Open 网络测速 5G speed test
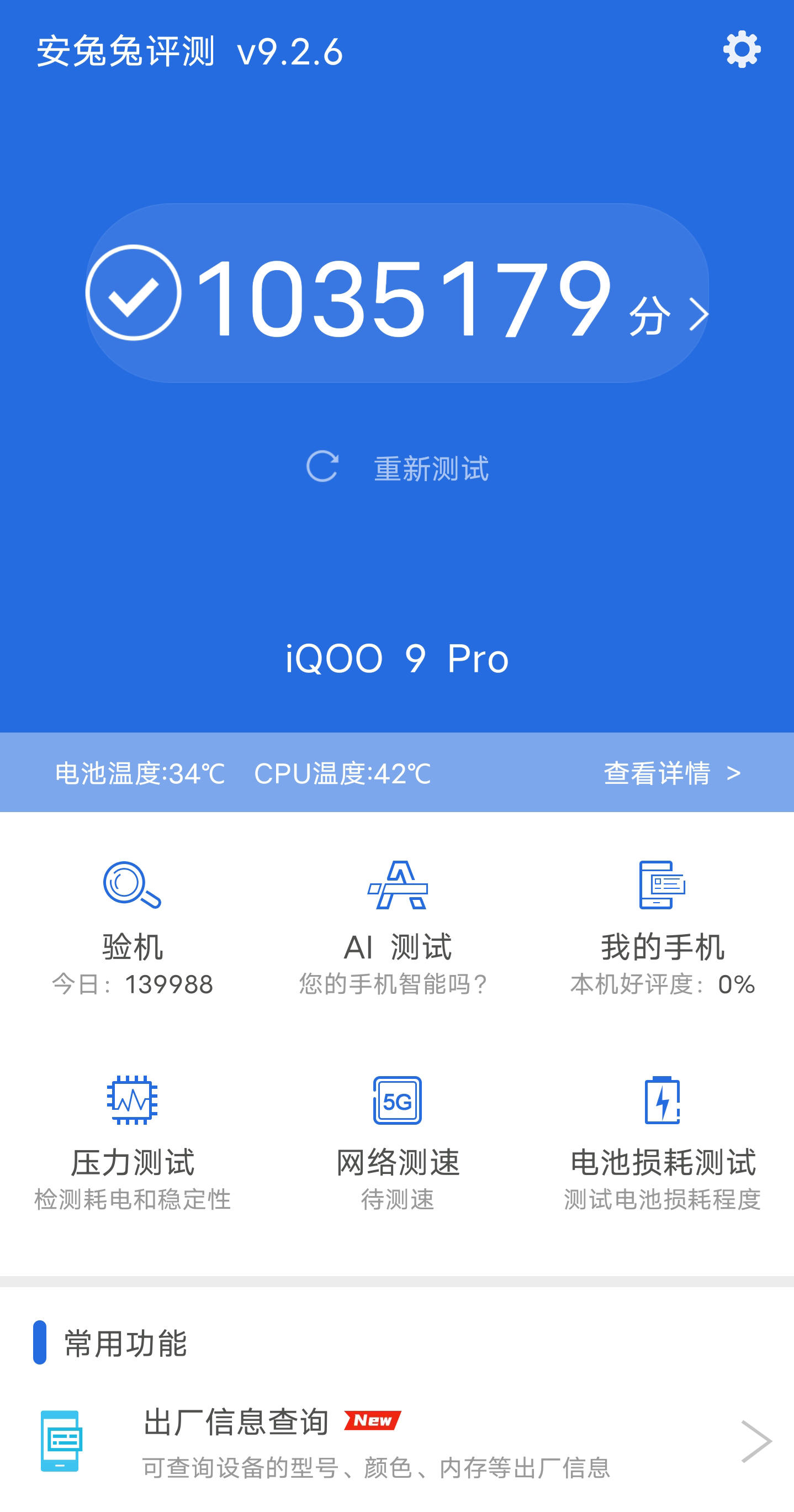Image resolution: width=794 pixels, height=1512 pixels. click(398, 1144)
